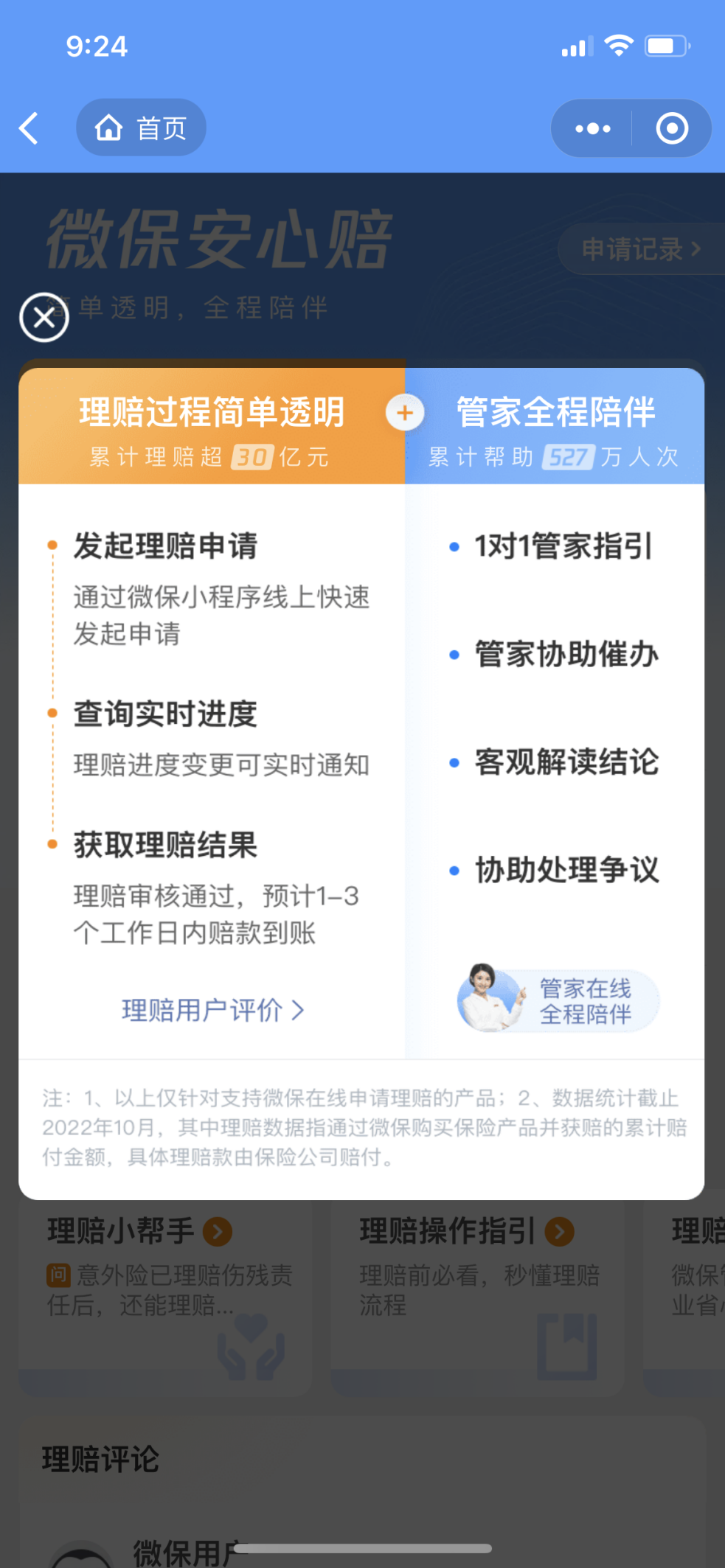Screen dimensions: 725x1568
Task: Return to 首页 home button
Action: [141, 128]
